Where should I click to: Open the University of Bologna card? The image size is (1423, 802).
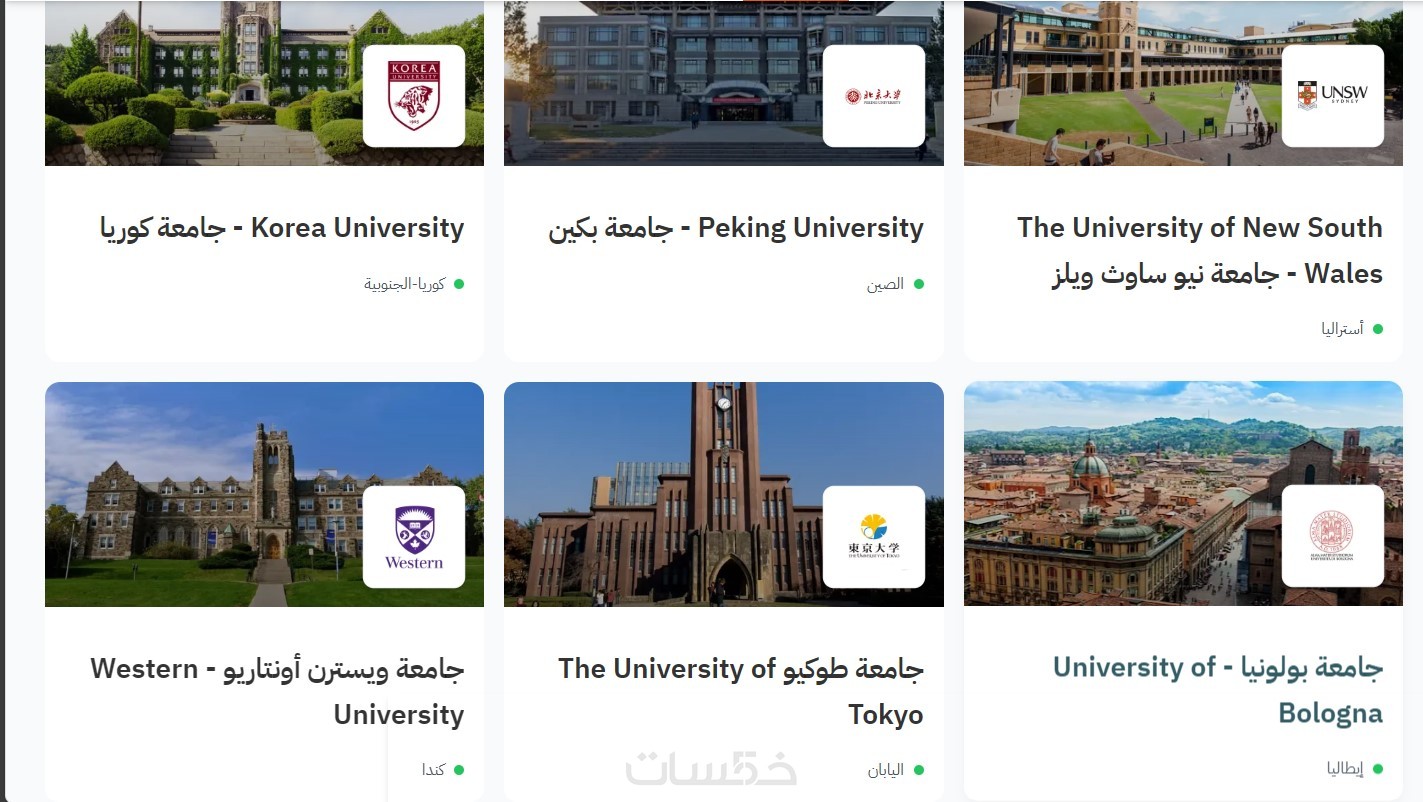[x=1217, y=690]
